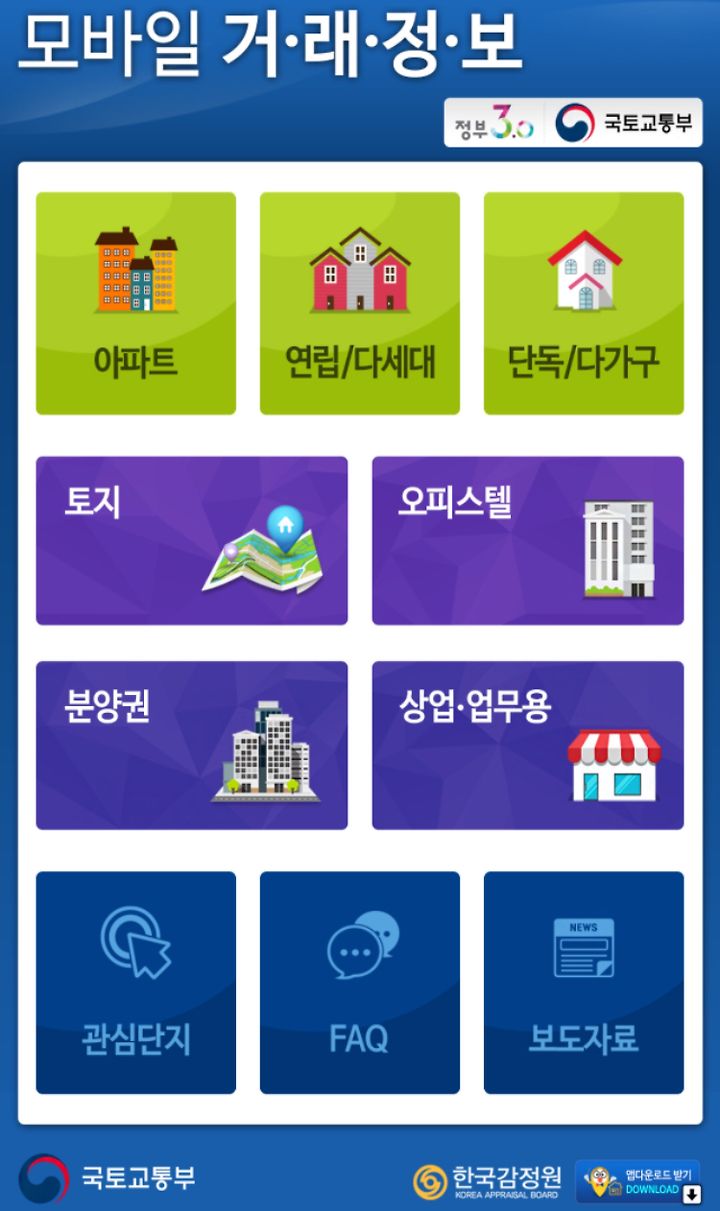View 보도자료 press releases
The height and width of the screenshot is (1211, 720).
(584, 982)
